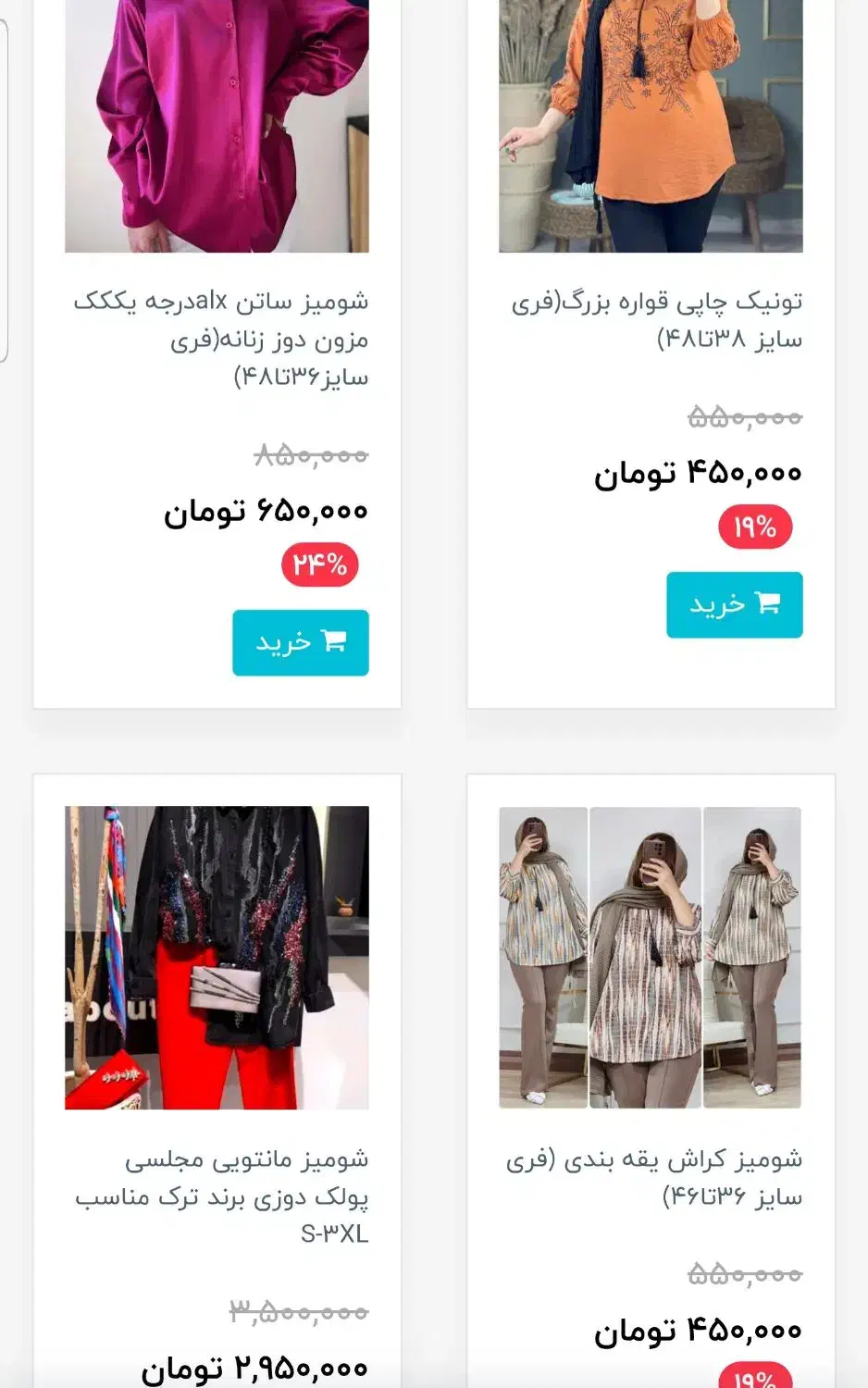The width and height of the screenshot is (868, 1388).
Task: Open the satin shomiz product title link
Action: point(222,340)
